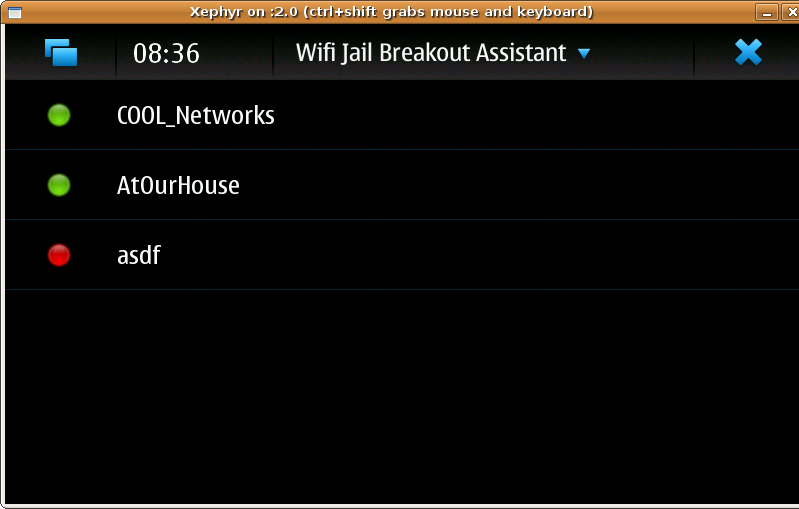Select the AtOurHouse network
Viewport: 799px width, 509px height.
click(x=178, y=185)
